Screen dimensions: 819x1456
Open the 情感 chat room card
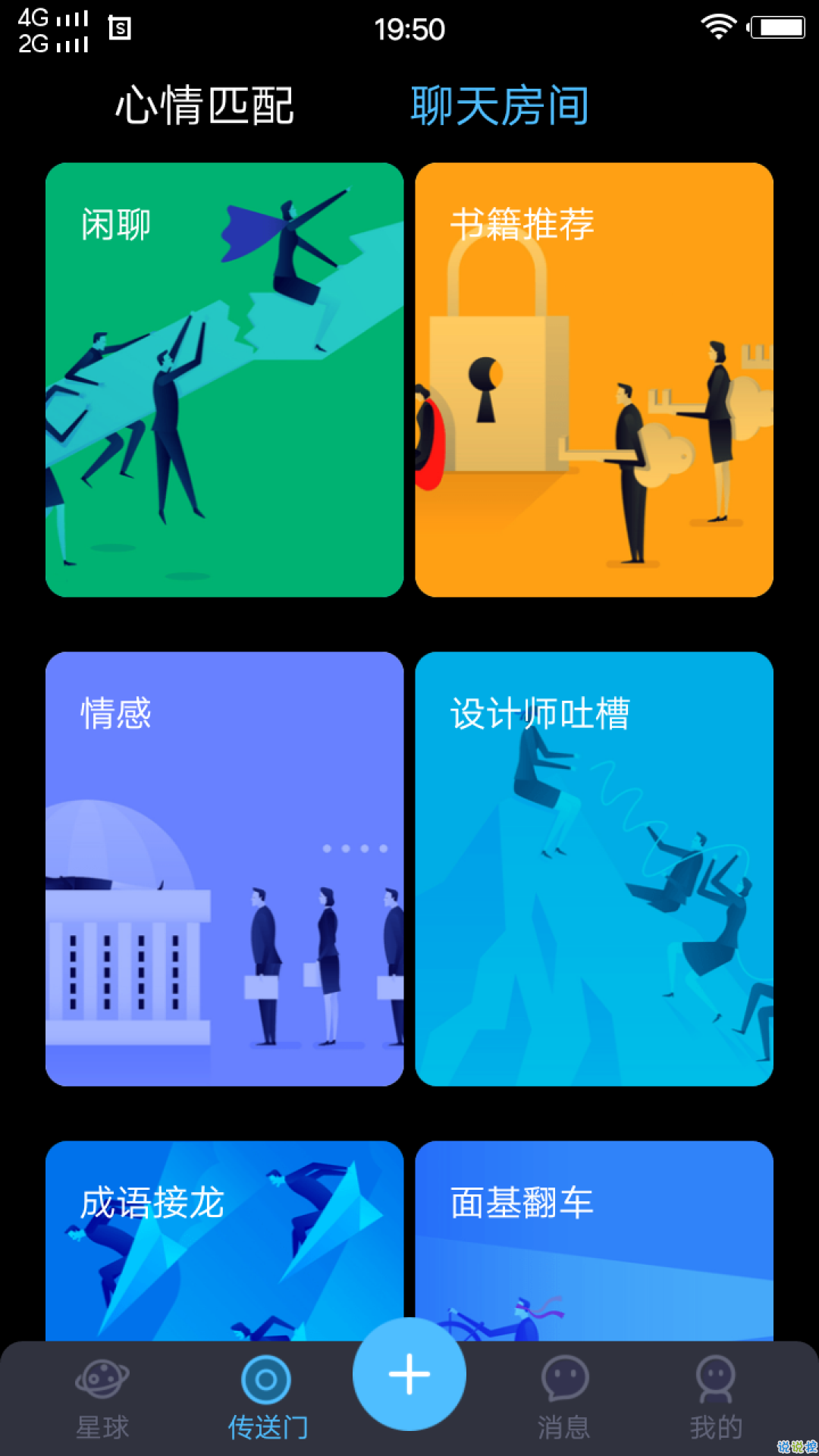point(224,868)
